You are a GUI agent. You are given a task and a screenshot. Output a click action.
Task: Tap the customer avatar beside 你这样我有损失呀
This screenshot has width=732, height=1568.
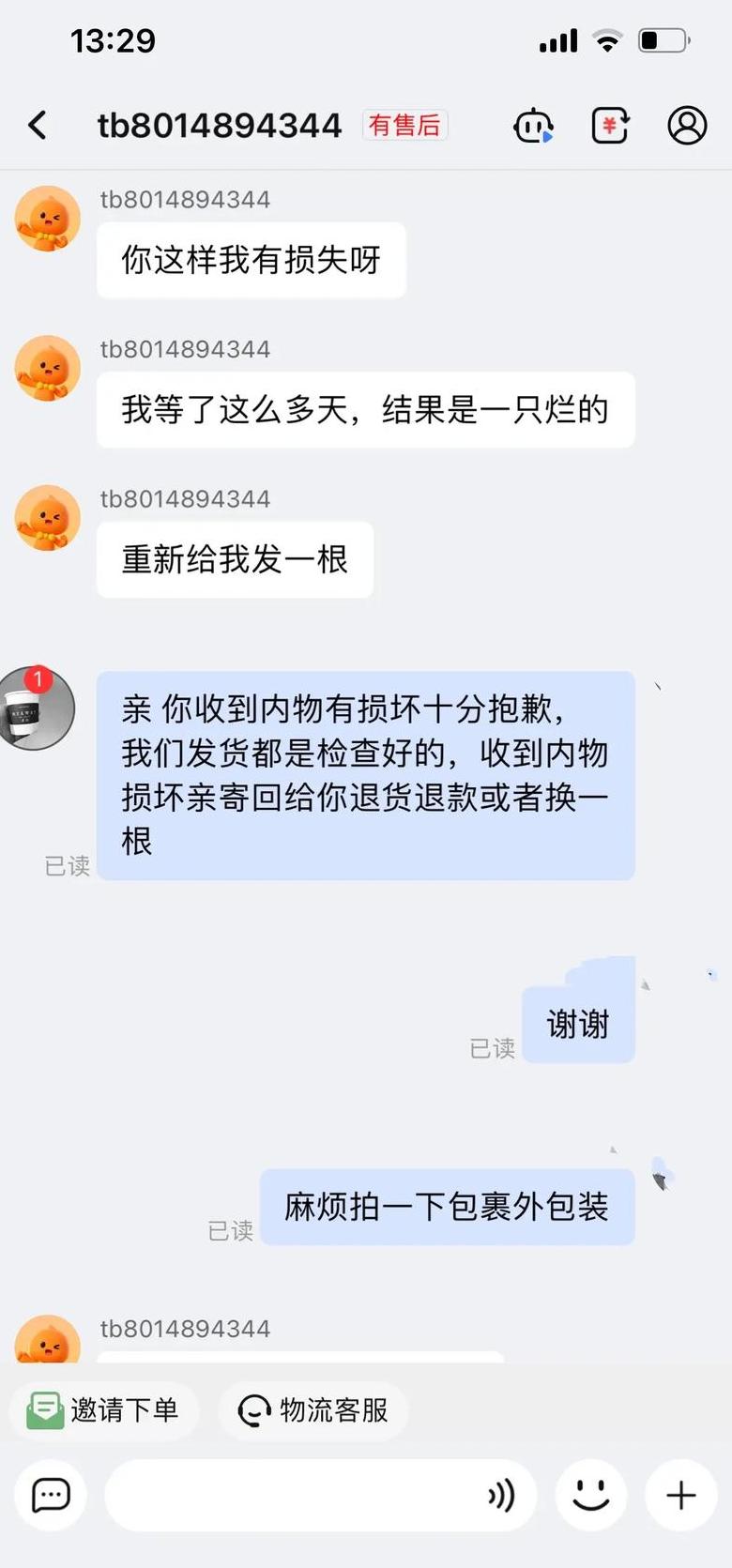[48, 219]
